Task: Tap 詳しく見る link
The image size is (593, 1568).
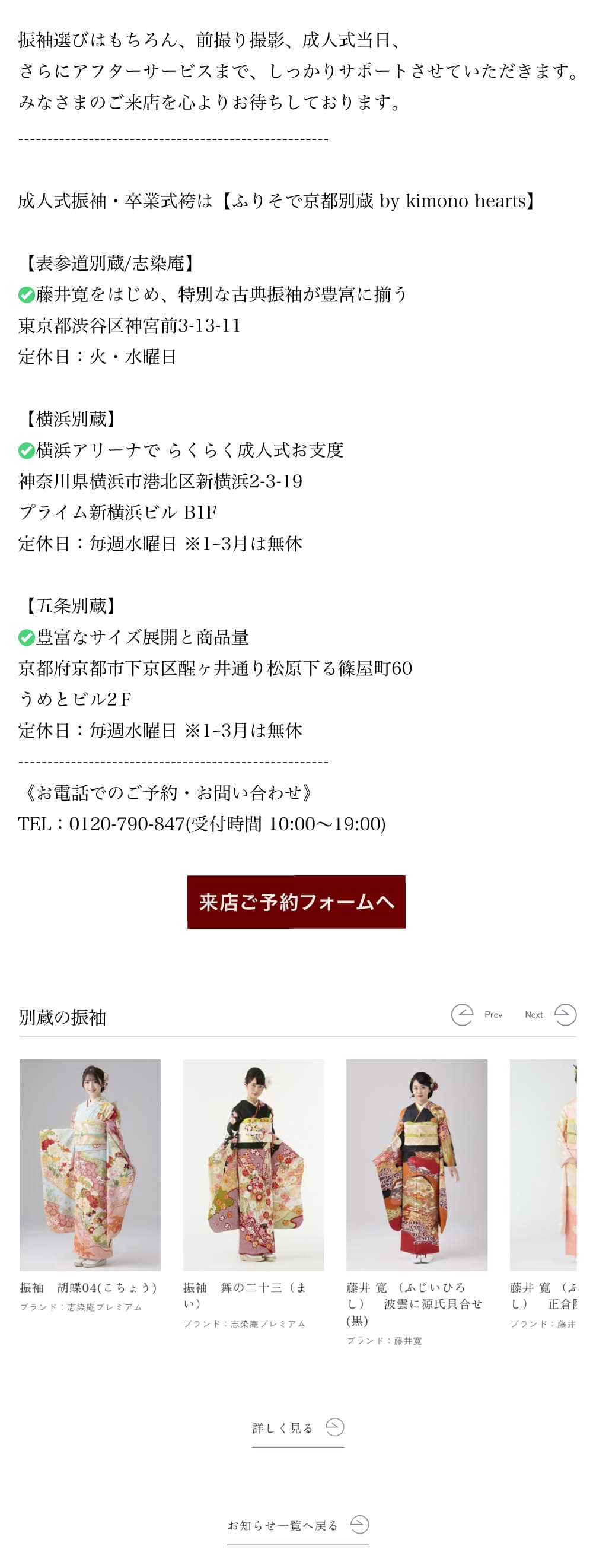Action: 298,1427
